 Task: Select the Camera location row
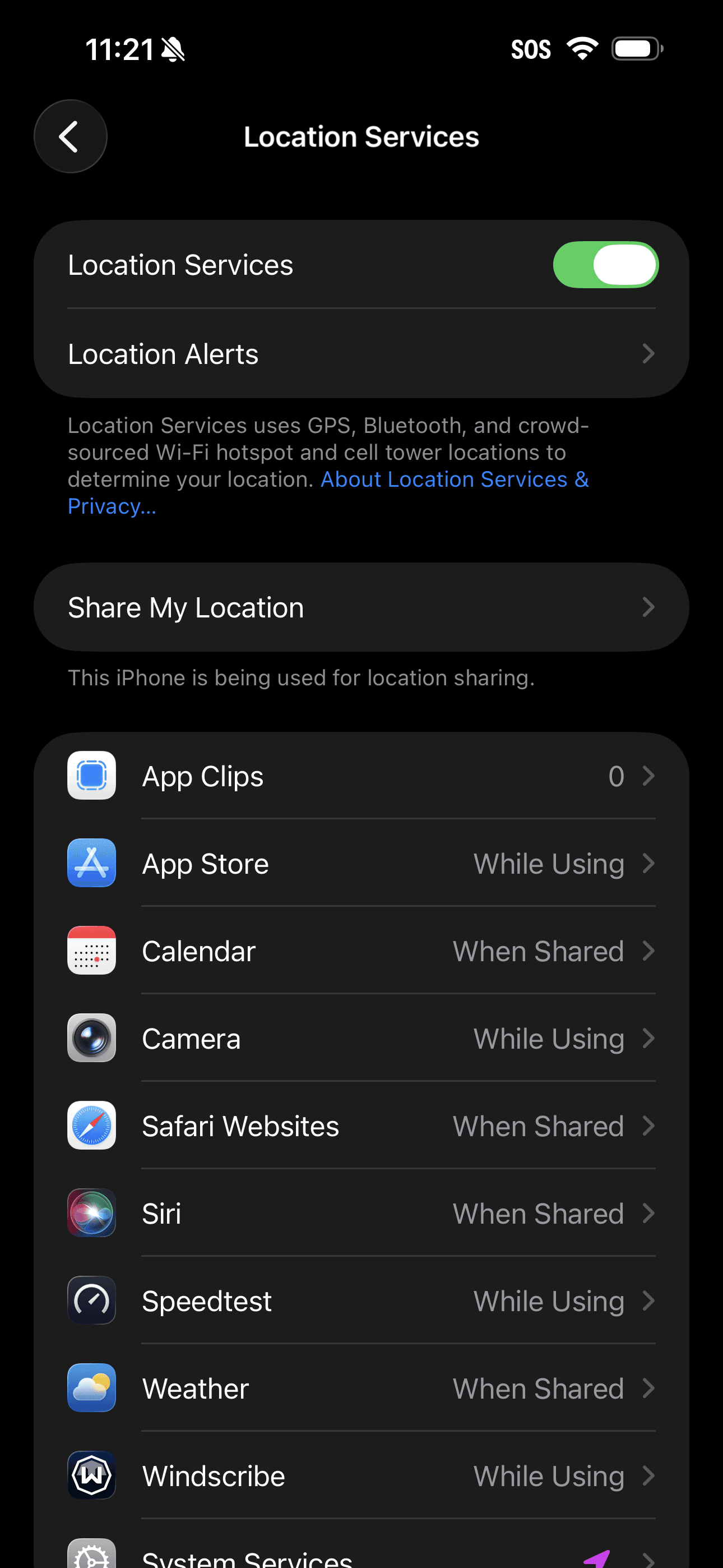click(x=361, y=1039)
